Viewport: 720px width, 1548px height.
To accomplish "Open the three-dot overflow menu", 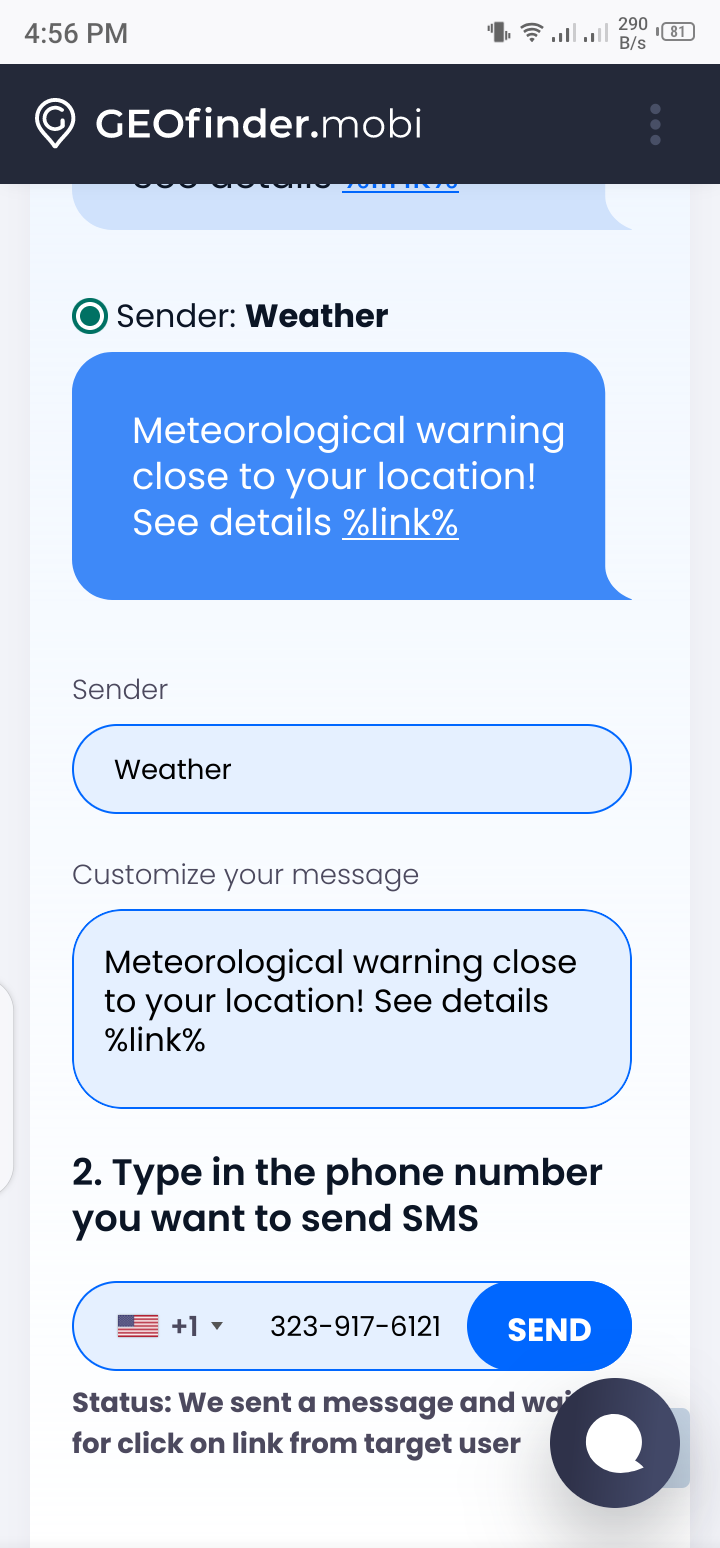I will click(655, 125).
